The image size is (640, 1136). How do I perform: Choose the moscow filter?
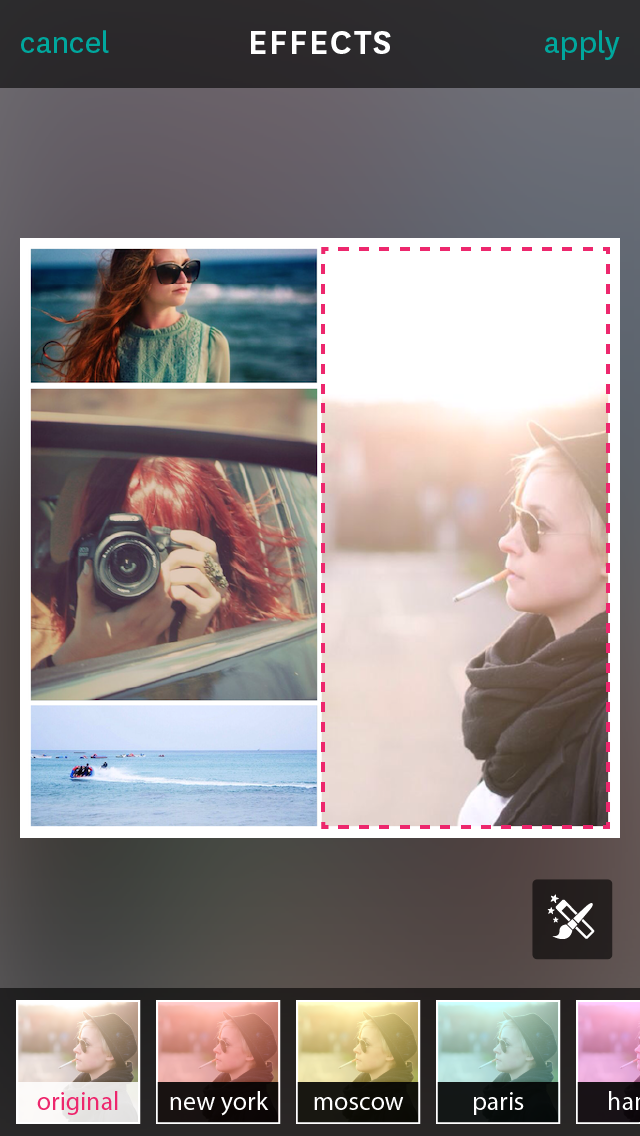pyautogui.click(x=358, y=1062)
